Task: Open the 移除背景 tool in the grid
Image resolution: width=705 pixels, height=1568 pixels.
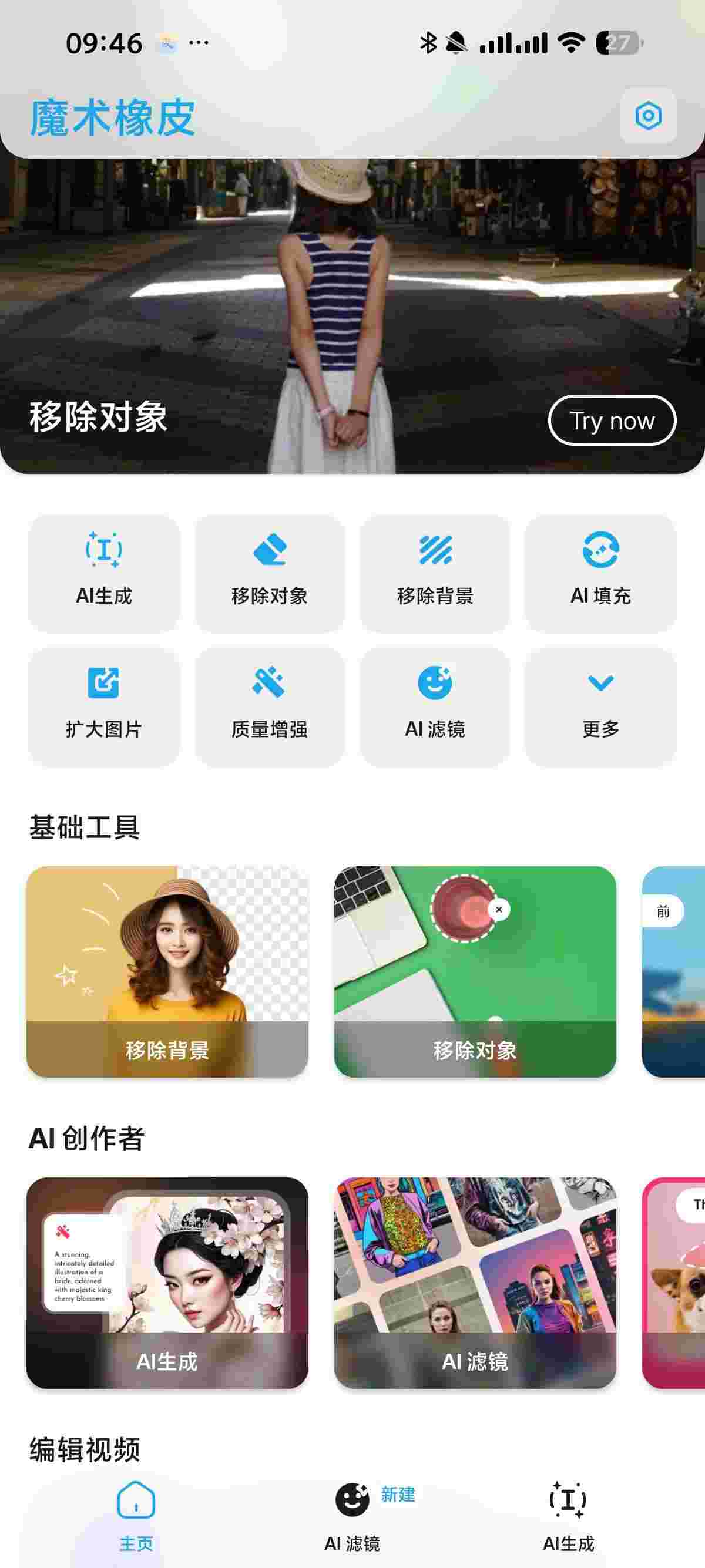Action: click(435, 573)
